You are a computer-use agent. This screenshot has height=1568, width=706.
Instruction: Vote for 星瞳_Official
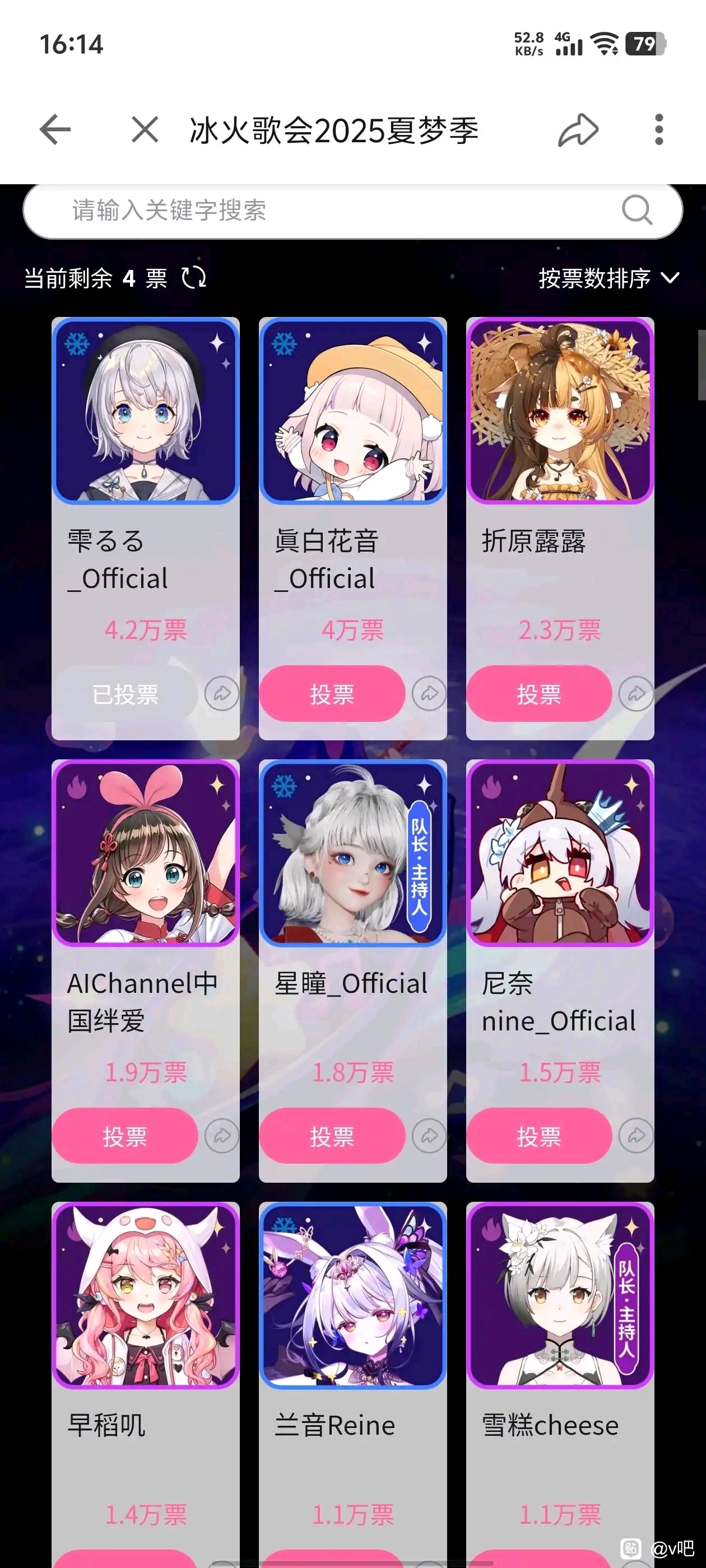point(332,1136)
